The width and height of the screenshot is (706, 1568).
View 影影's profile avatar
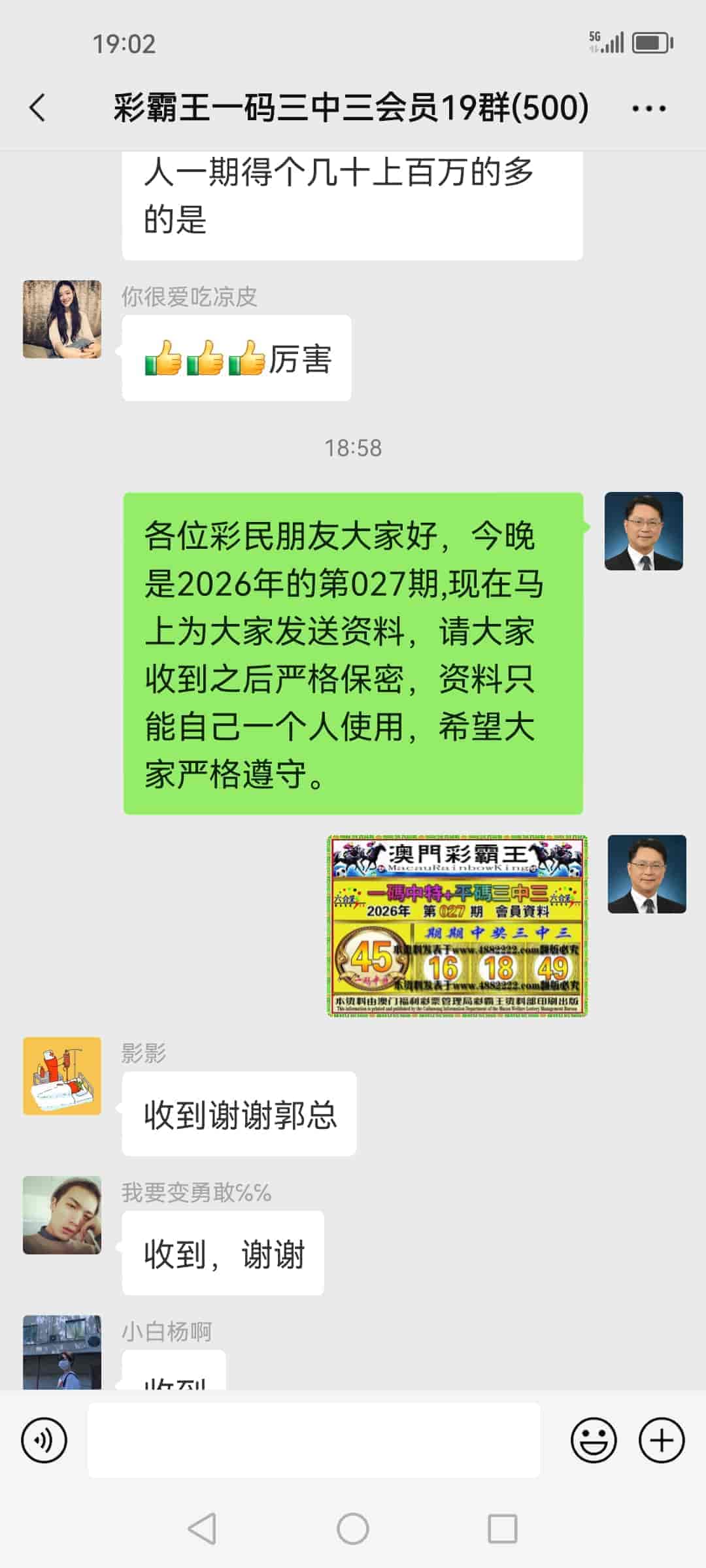point(62,1075)
